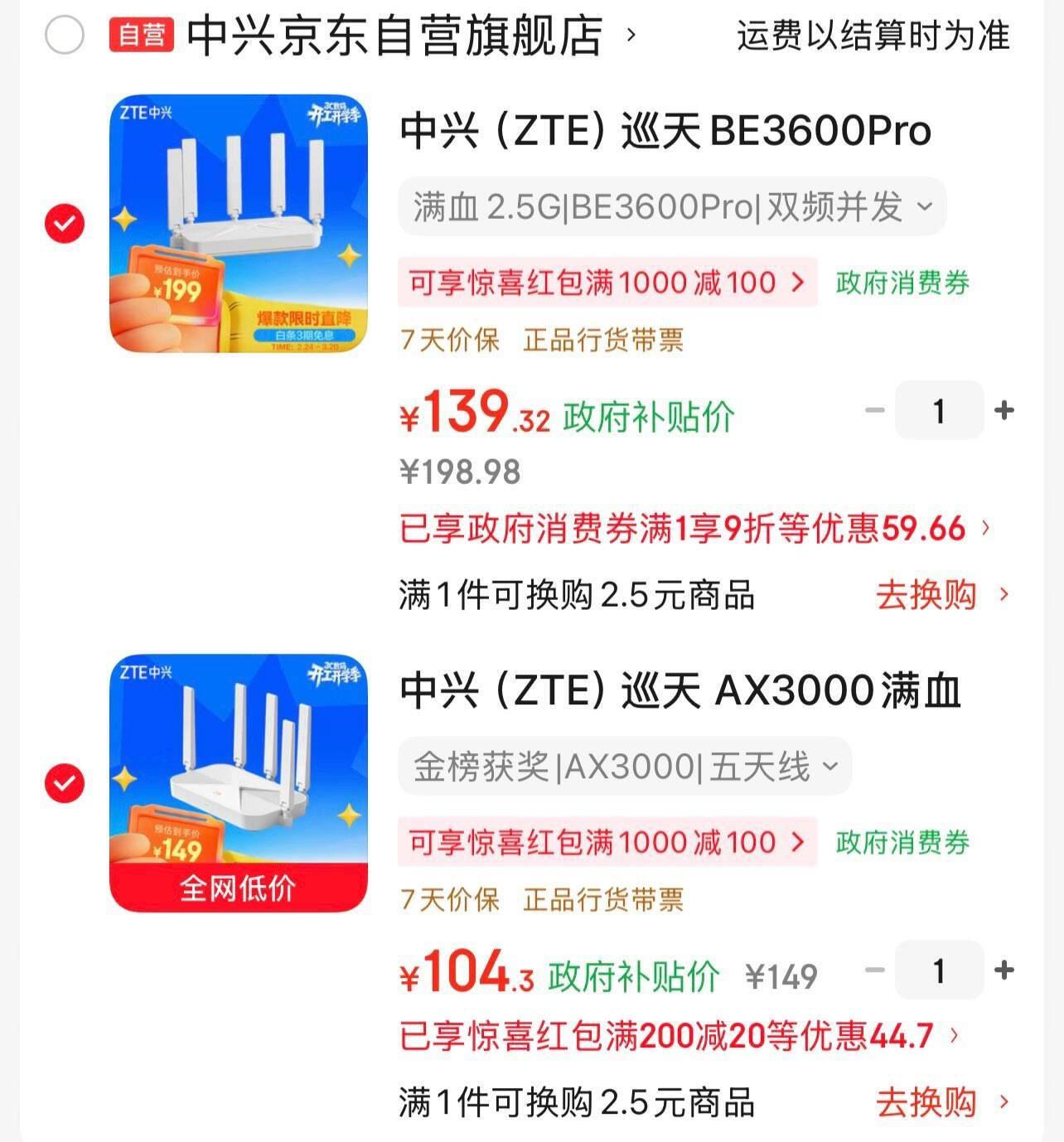Screen dimensions: 1064x1142
Task: View BE3600Pro 惊喜红包满1000减100 offer
Action: 607,283
